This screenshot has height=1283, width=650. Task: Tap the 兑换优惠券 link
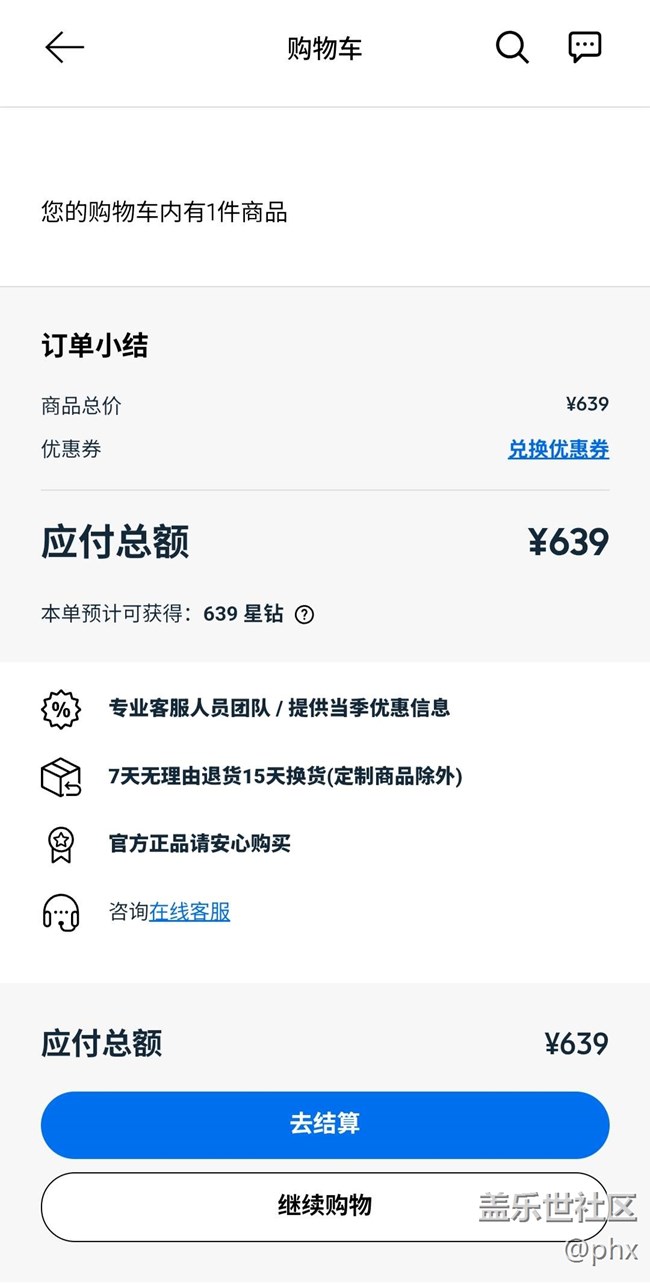coord(558,450)
